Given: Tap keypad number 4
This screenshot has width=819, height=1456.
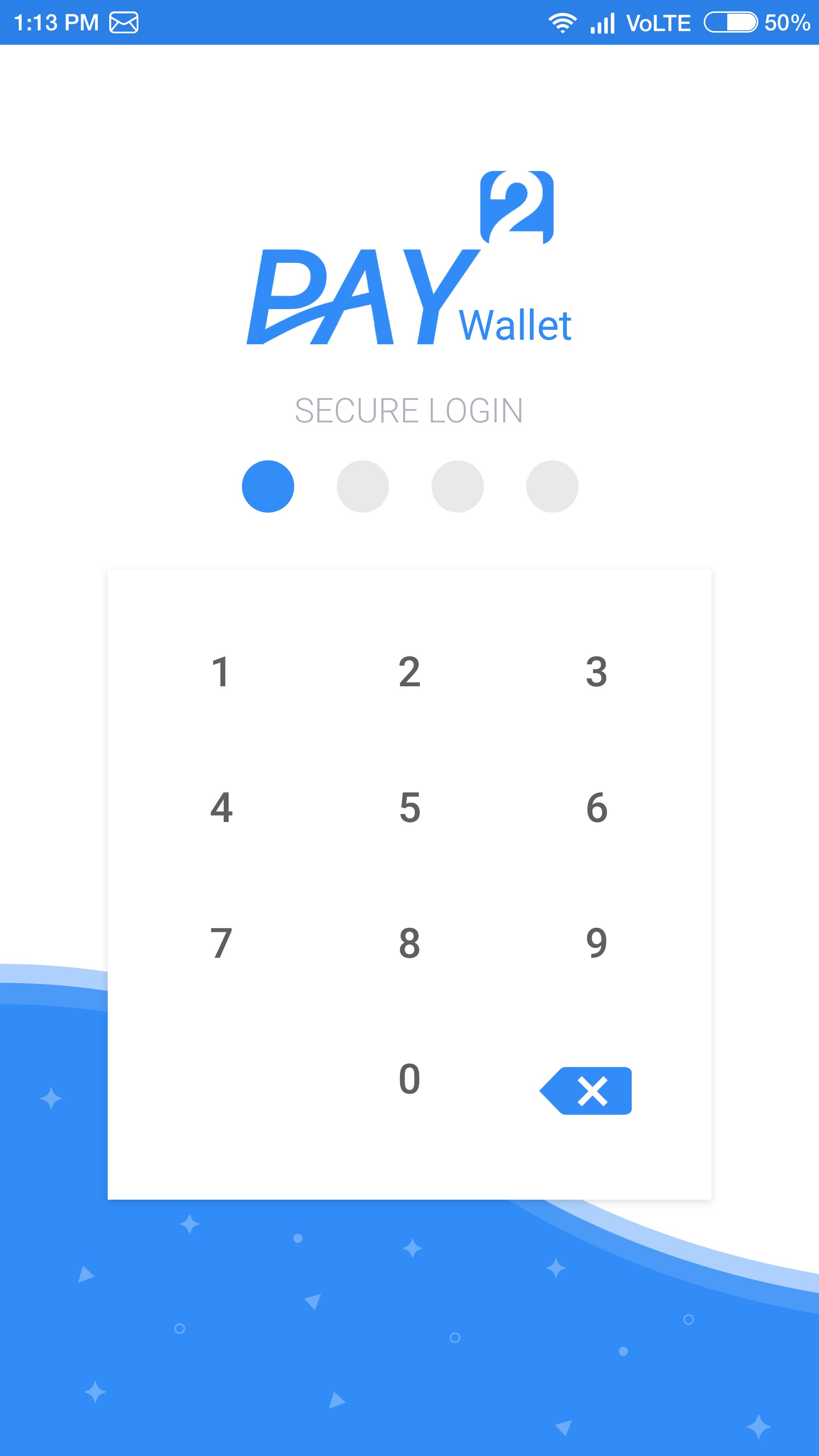Looking at the screenshot, I should (221, 807).
